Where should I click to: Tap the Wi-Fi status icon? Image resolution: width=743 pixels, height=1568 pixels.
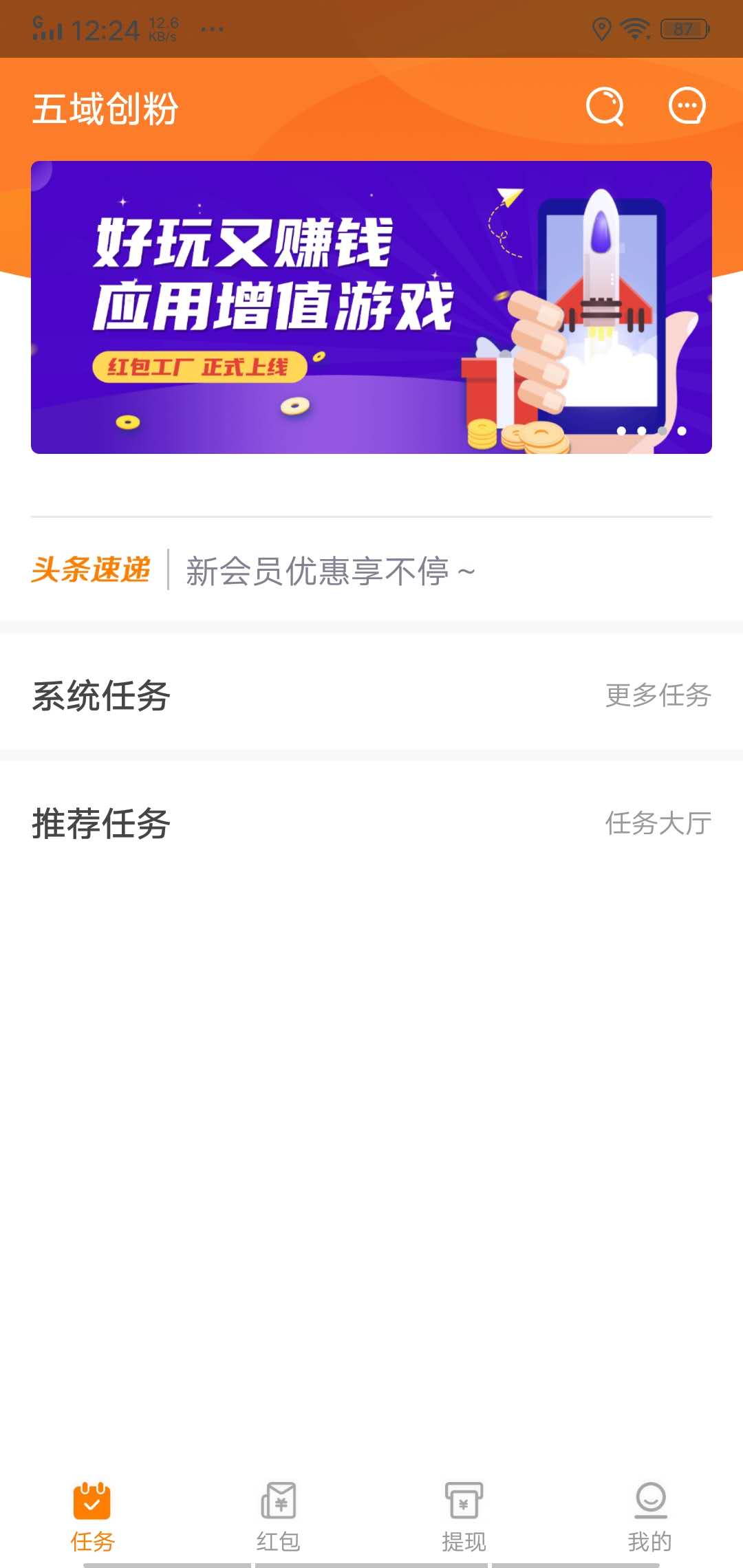(x=634, y=28)
